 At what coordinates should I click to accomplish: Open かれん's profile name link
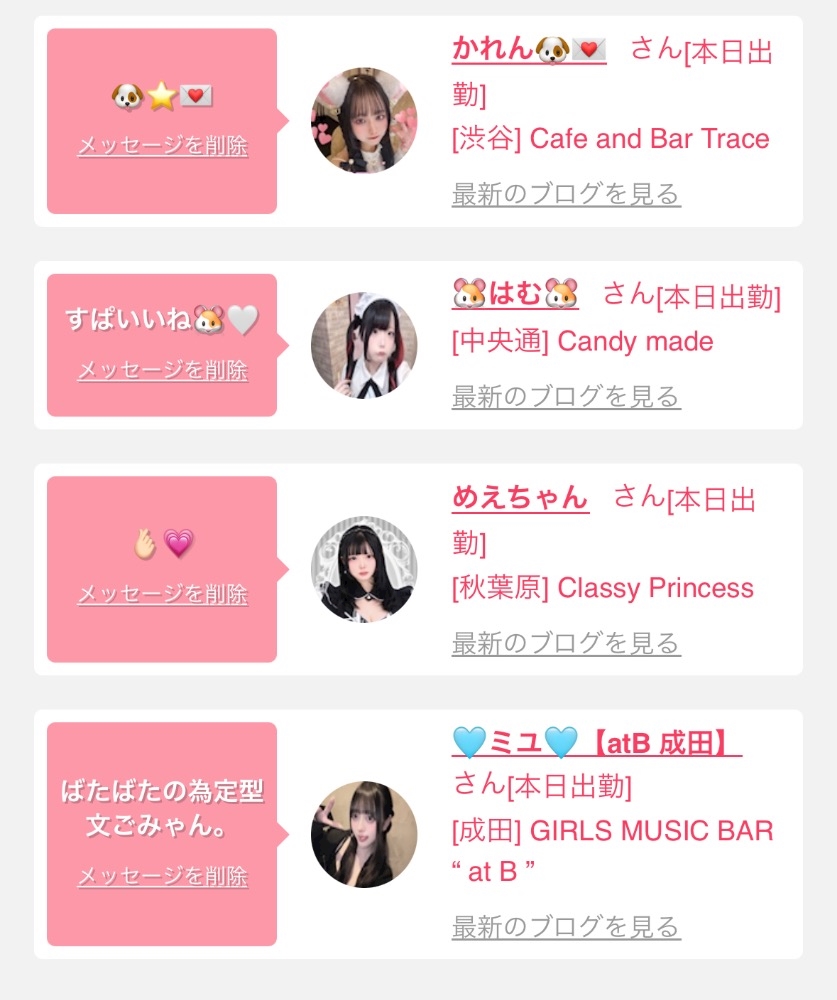tap(529, 49)
